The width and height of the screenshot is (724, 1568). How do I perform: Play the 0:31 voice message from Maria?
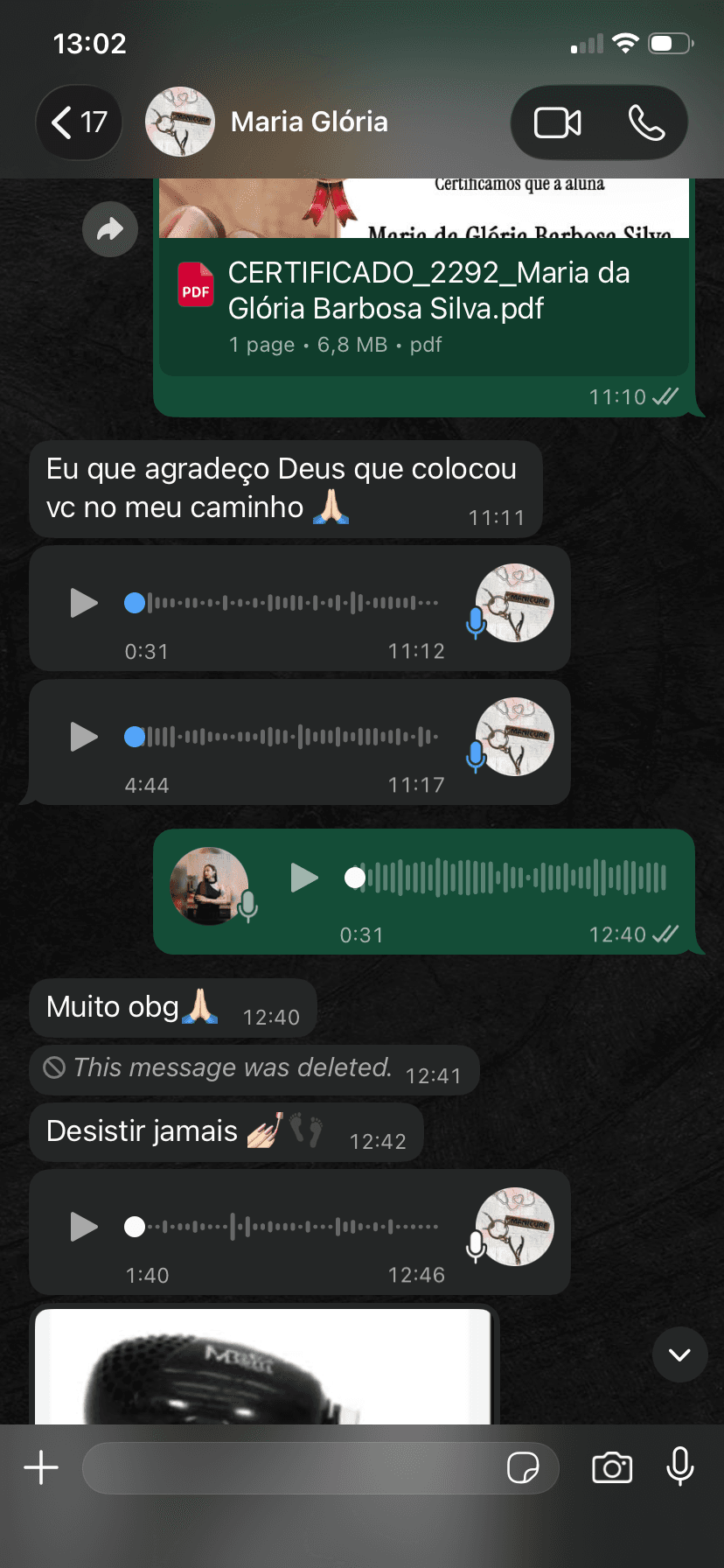coord(83,602)
